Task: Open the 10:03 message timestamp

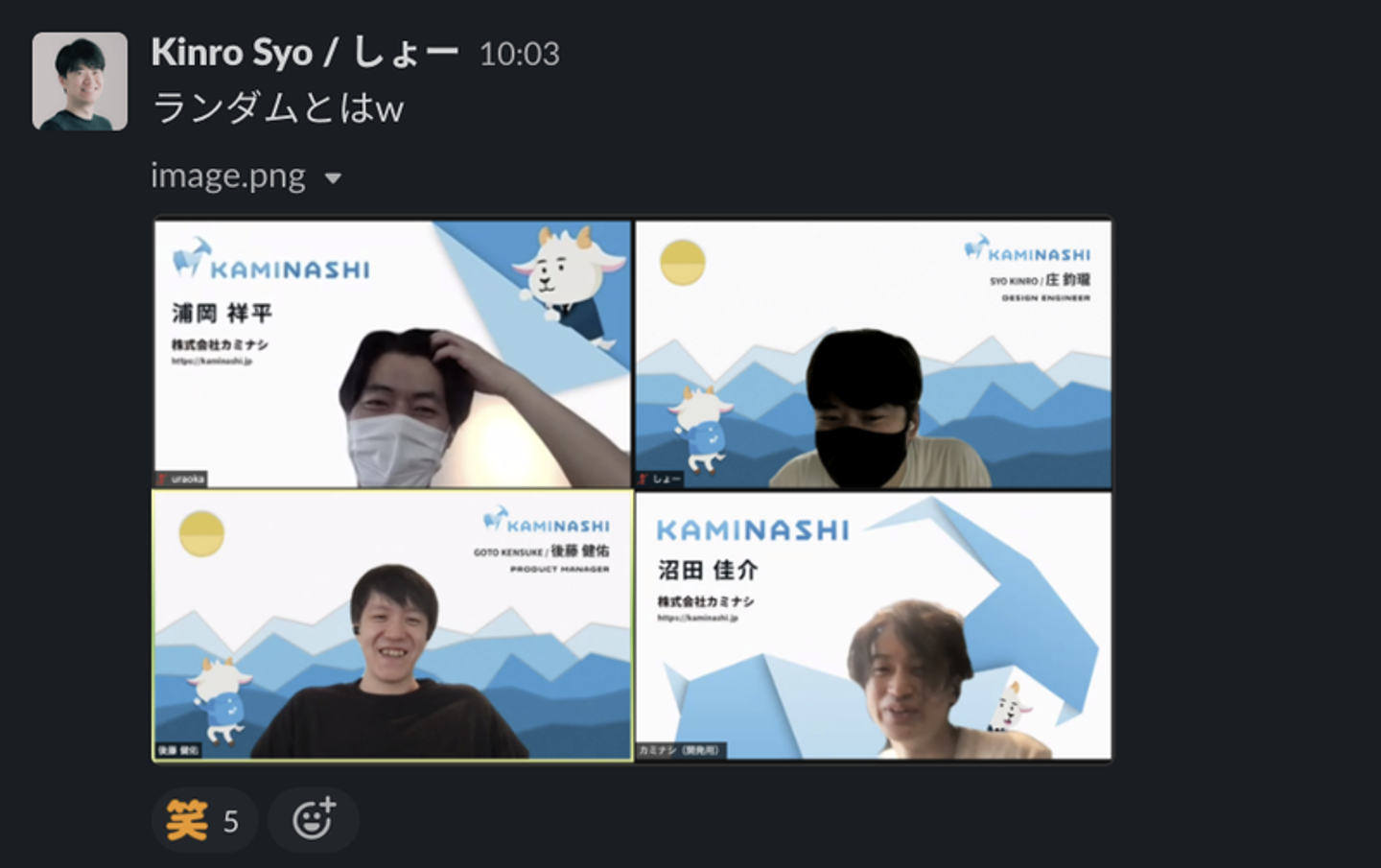Action: (519, 55)
